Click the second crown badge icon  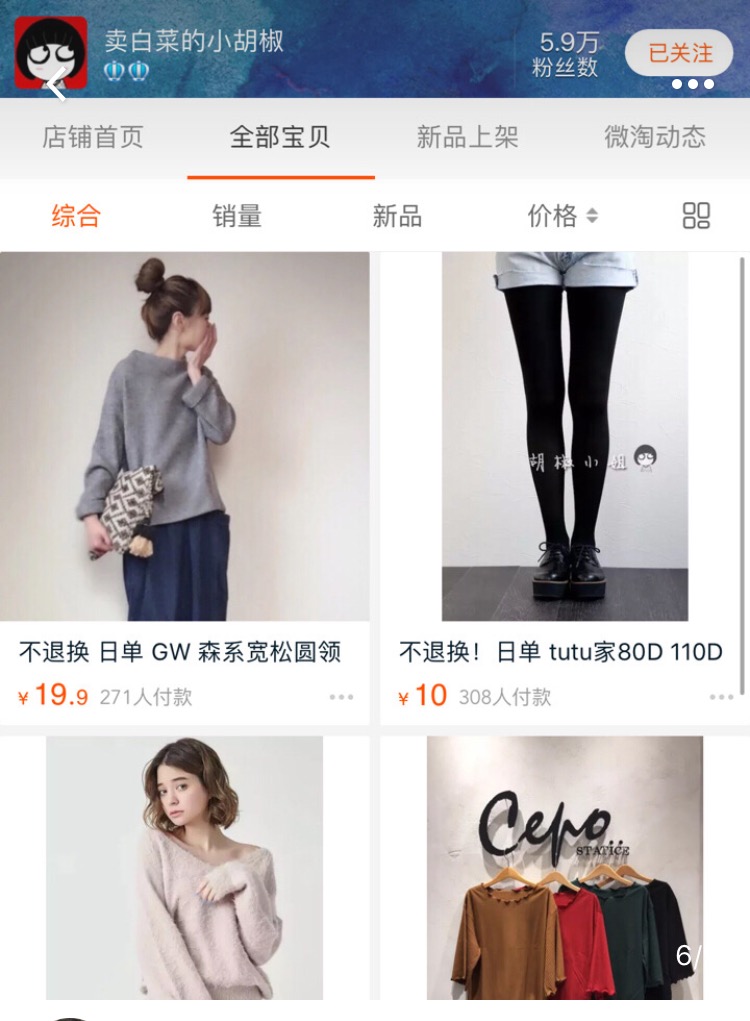point(137,72)
